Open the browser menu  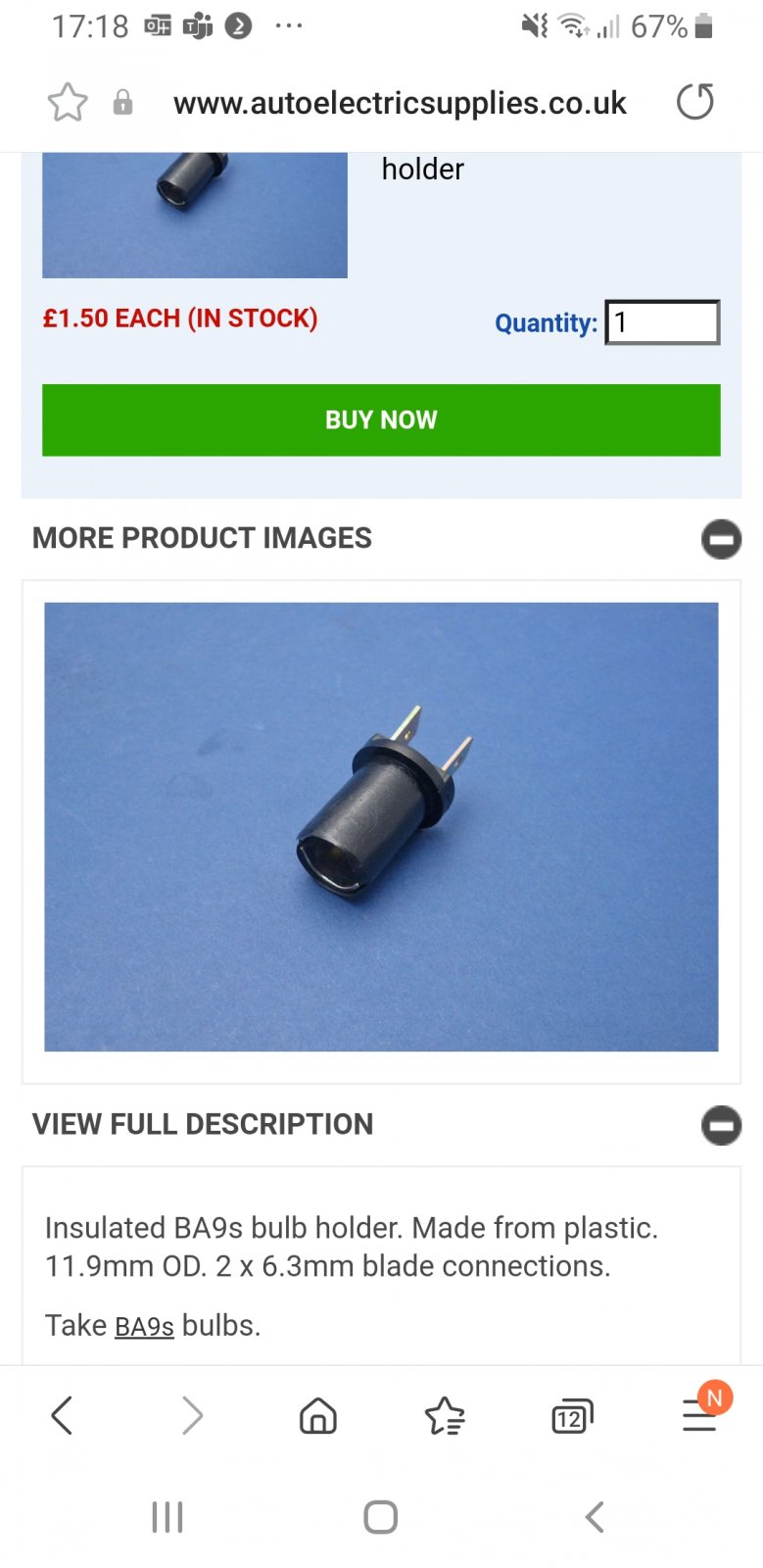pos(698,1416)
